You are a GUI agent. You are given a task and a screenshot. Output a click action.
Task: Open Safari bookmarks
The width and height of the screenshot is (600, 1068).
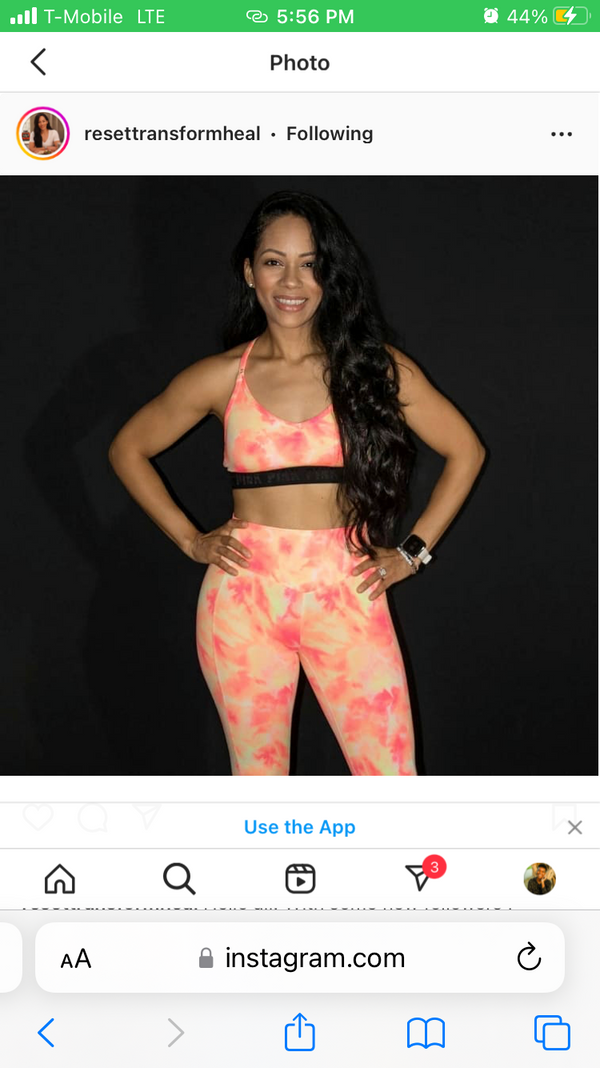(x=426, y=1032)
